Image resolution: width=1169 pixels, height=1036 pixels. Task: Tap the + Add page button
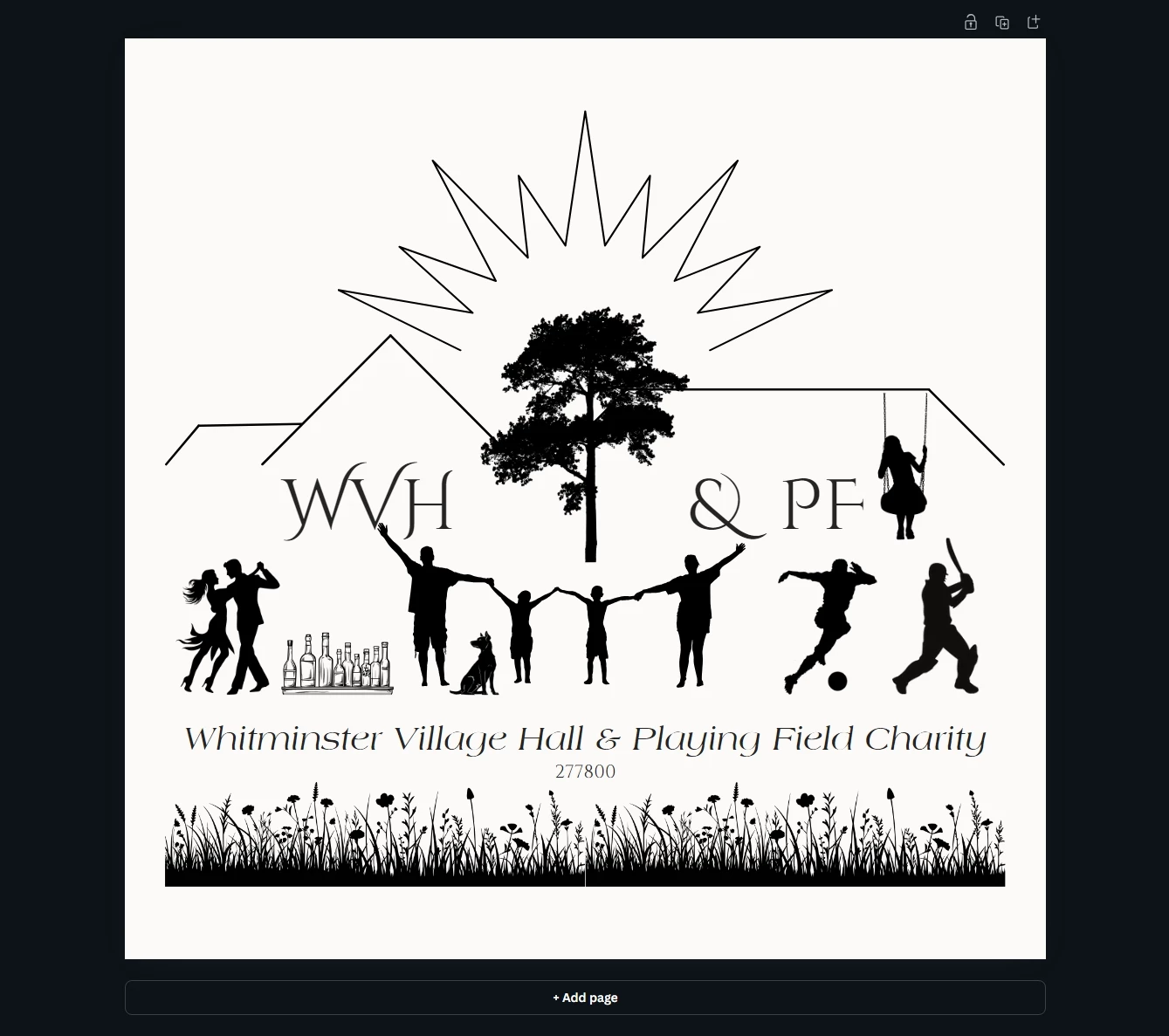pyautogui.click(x=585, y=998)
